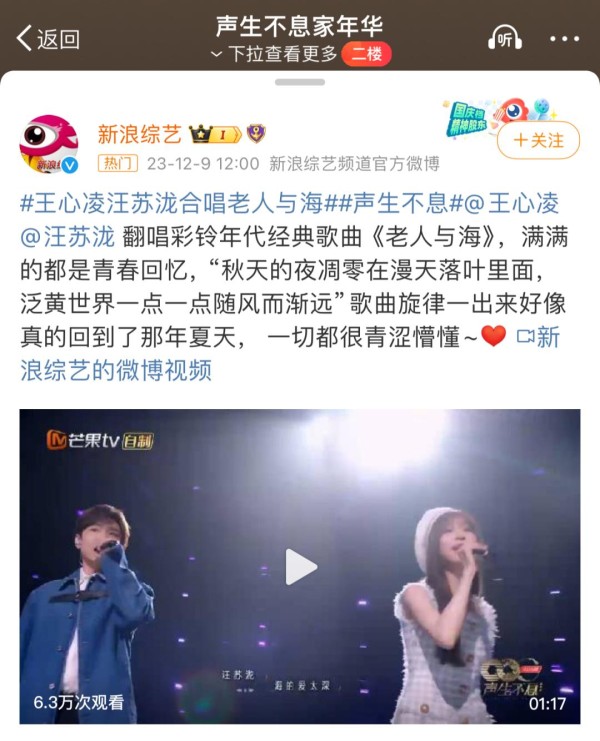Open 新浪综艺 profile avatar

pos(48,144)
